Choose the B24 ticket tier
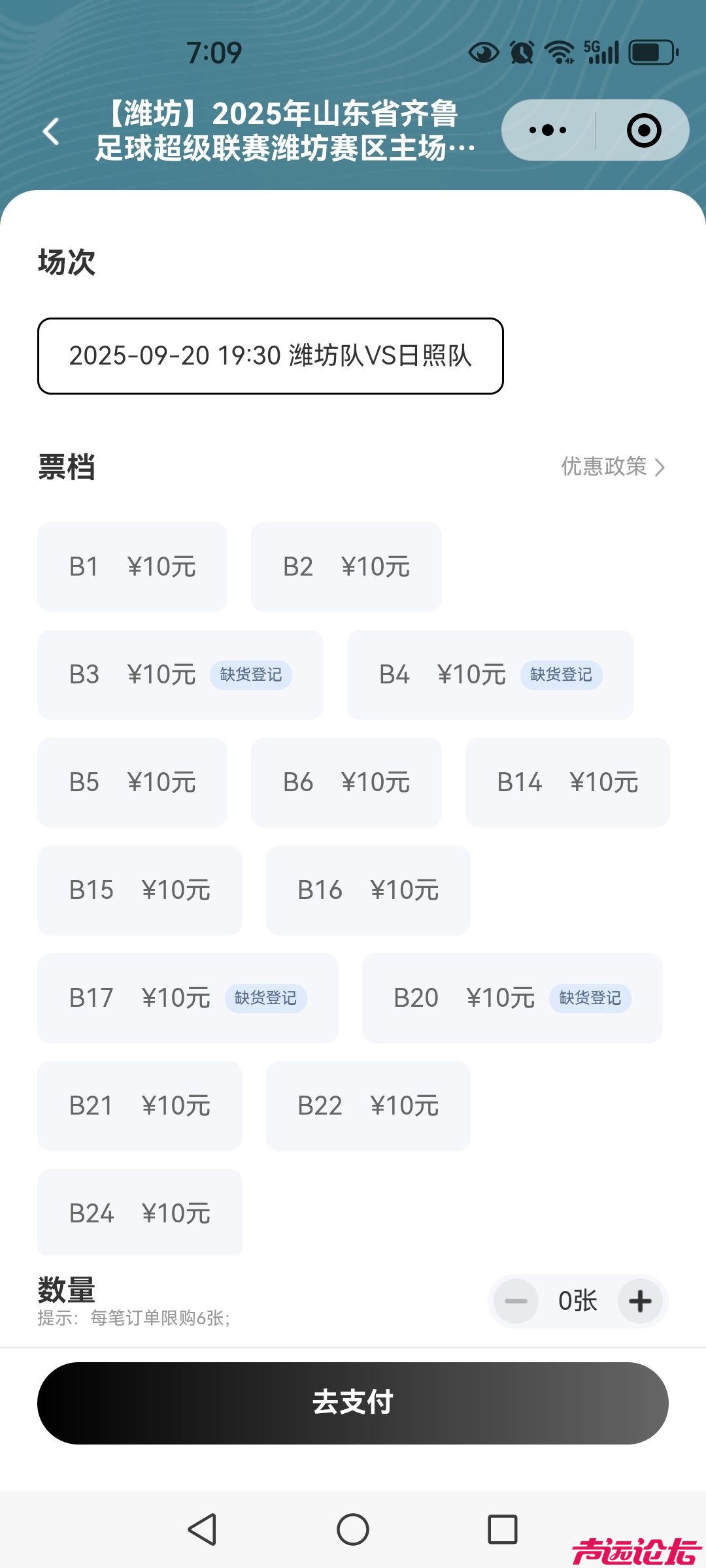The width and height of the screenshot is (706, 1568). (x=139, y=1213)
